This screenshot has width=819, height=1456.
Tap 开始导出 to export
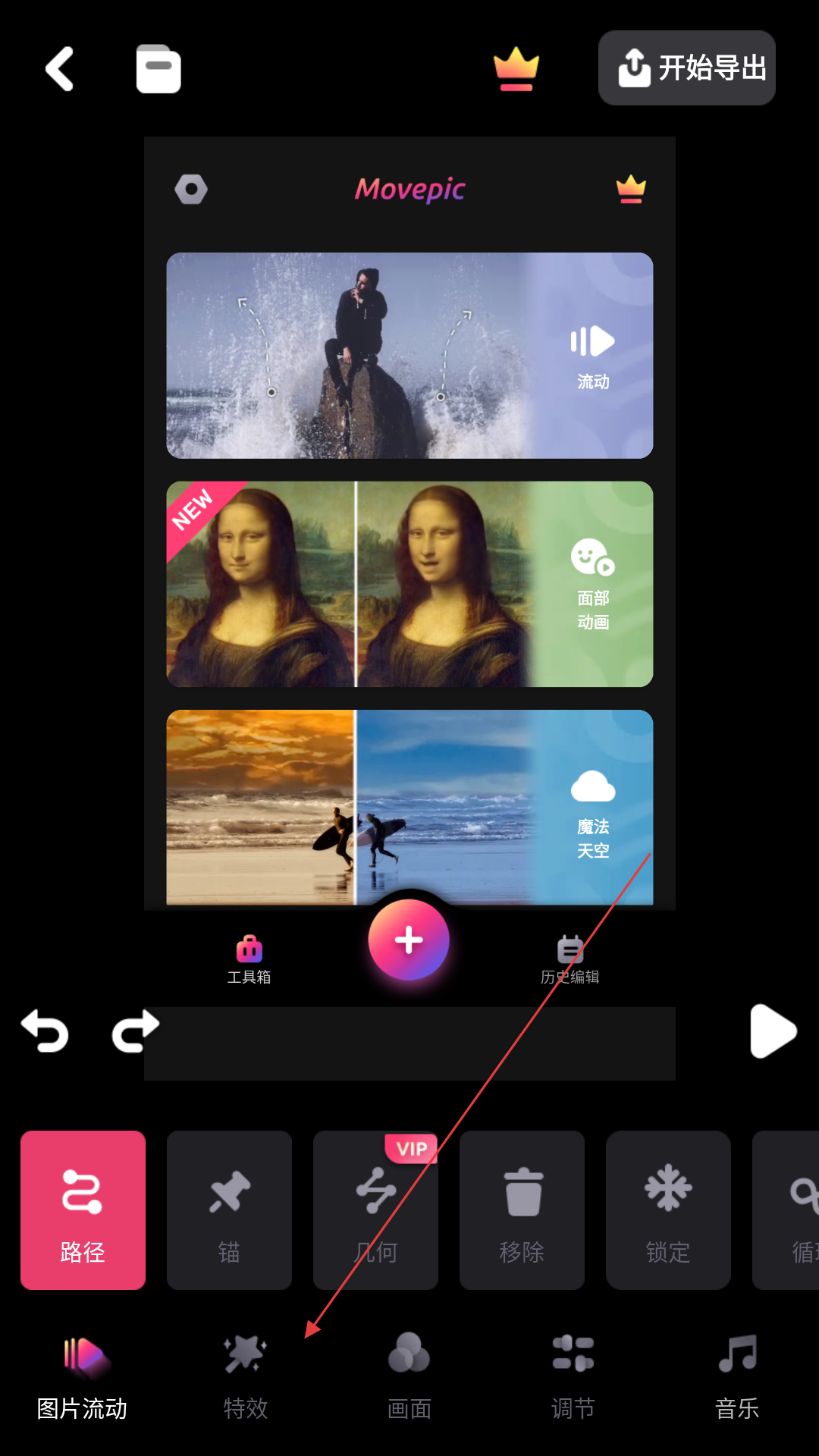tap(687, 68)
